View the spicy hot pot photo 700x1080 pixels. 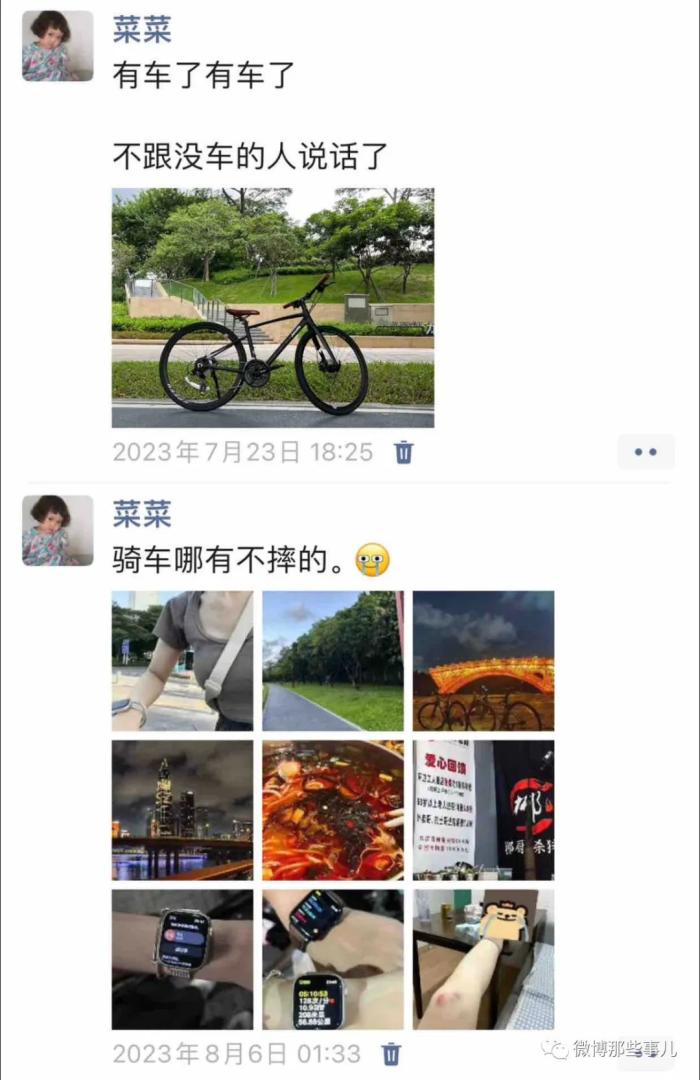[333, 810]
